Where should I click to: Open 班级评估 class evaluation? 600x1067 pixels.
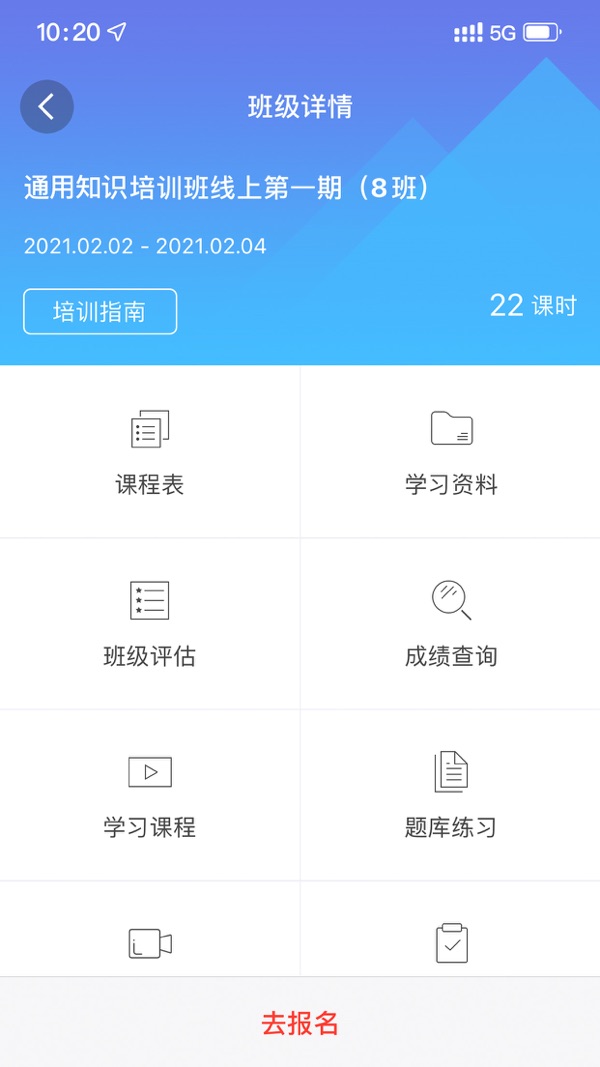pyautogui.click(x=150, y=624)
